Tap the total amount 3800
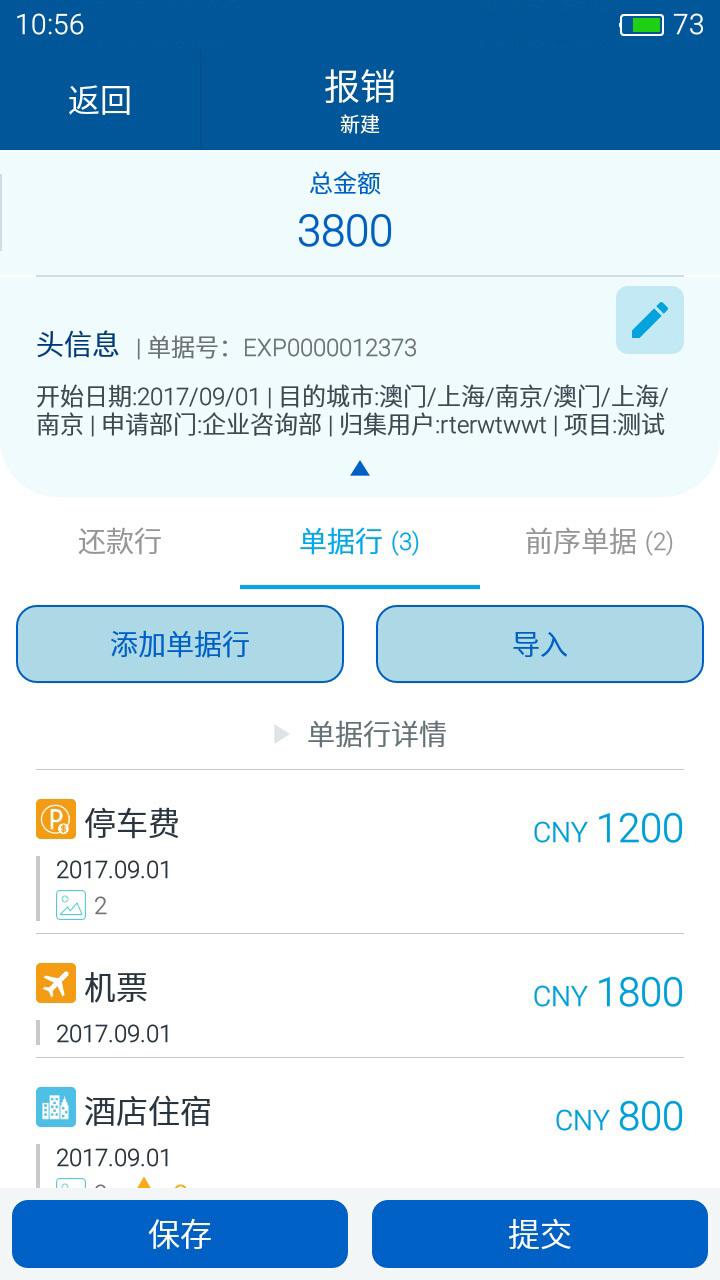Screen dimensions: 720x1280 click(x=347, y=230)
